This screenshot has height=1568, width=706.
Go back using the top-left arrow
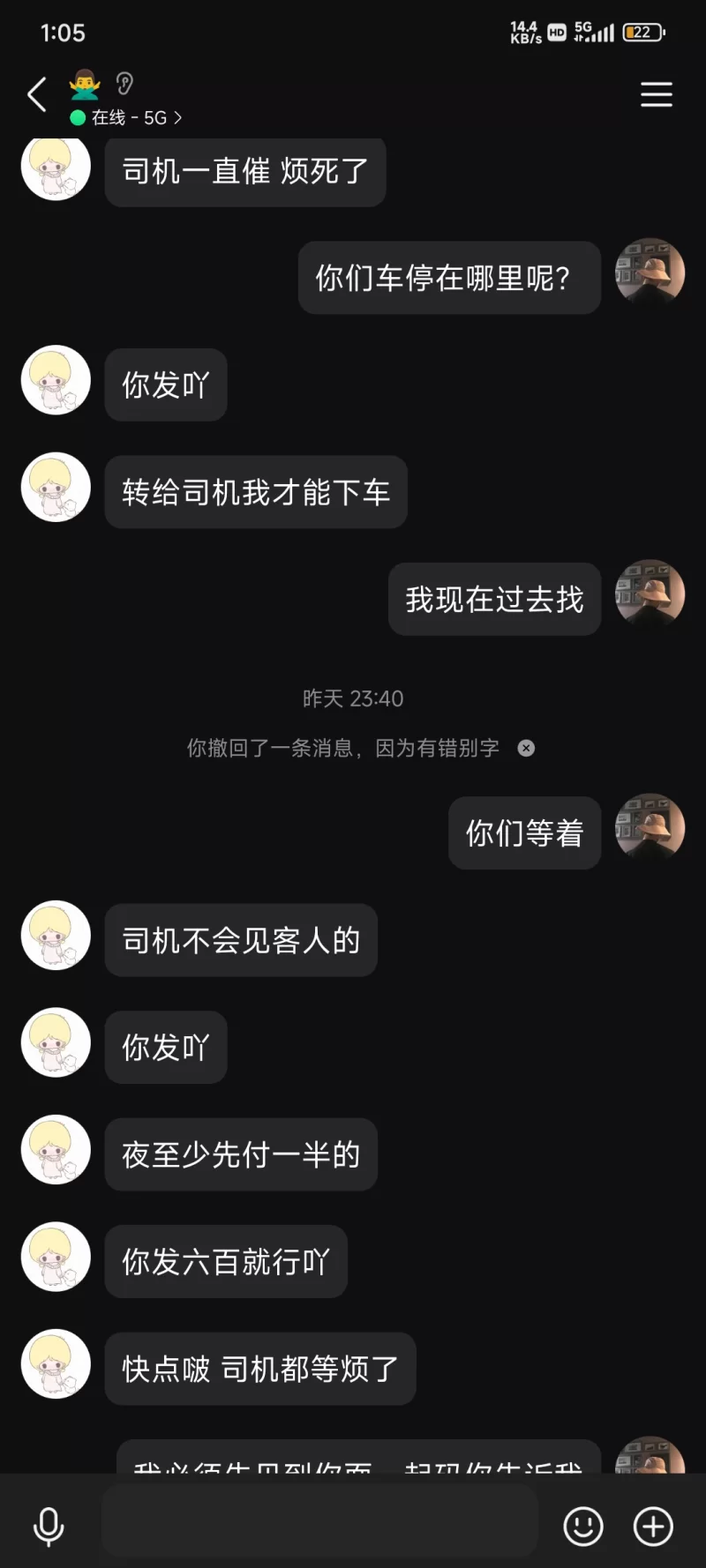(x=37, y=95)
